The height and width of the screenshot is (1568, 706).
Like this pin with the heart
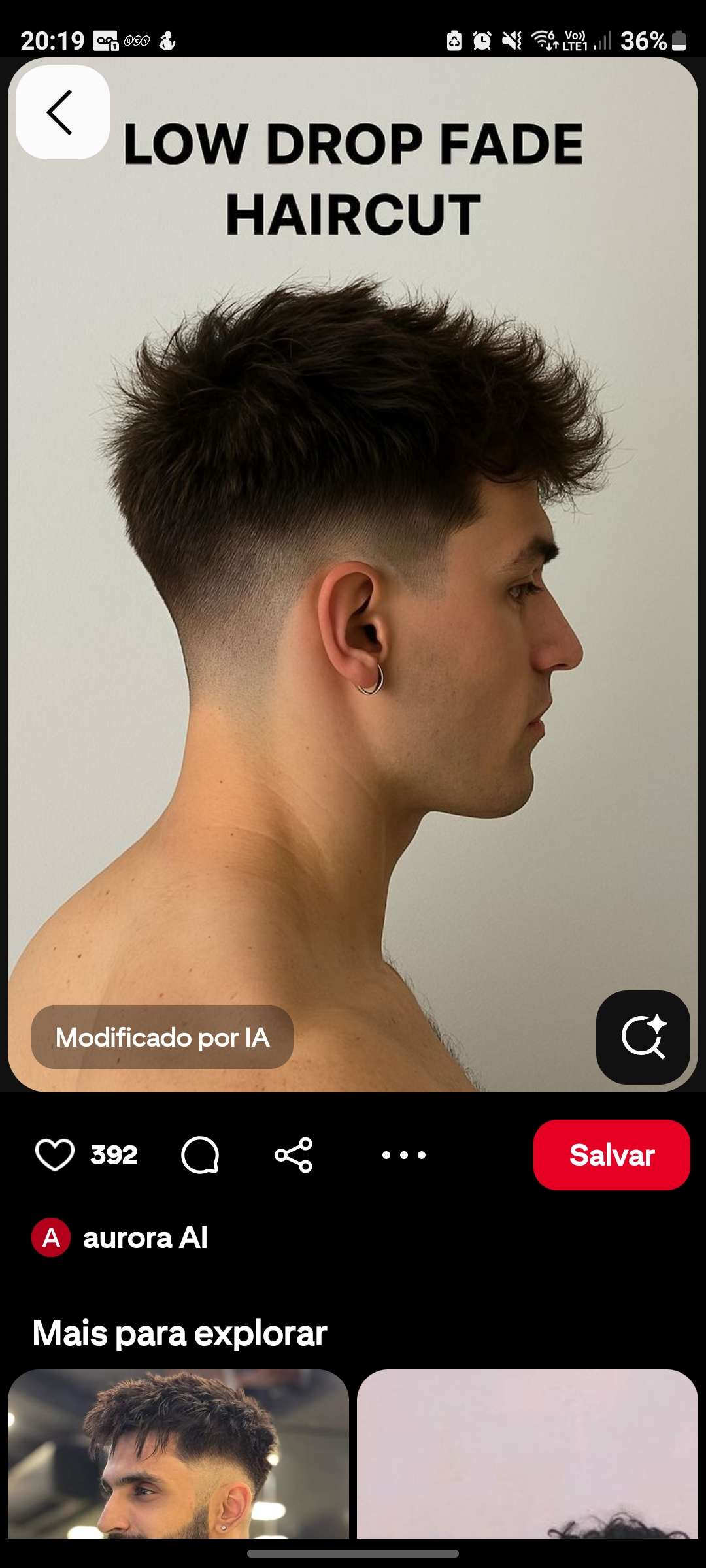[55, 1154]
